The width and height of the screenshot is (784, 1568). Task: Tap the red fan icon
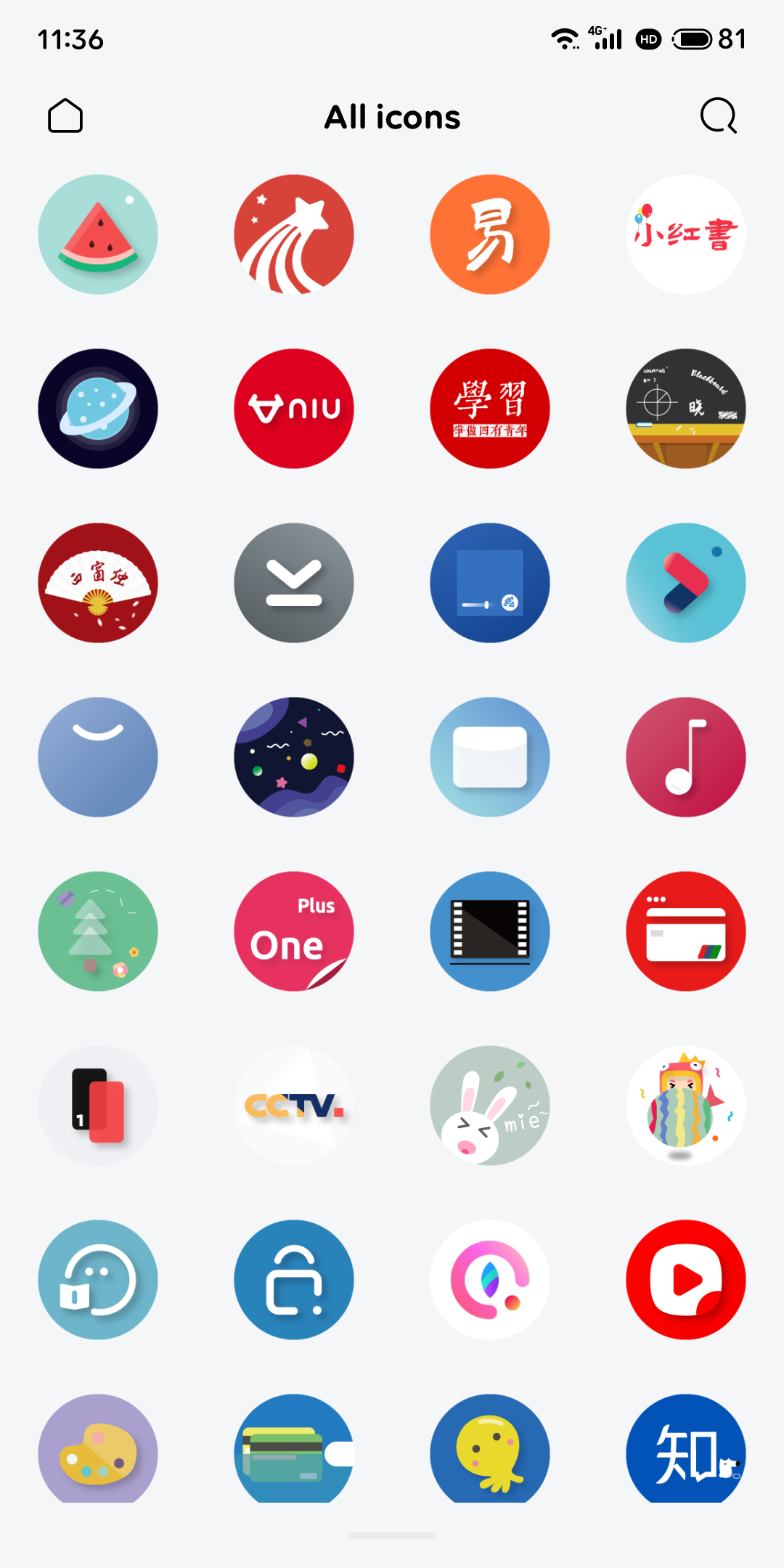(98, 583)
